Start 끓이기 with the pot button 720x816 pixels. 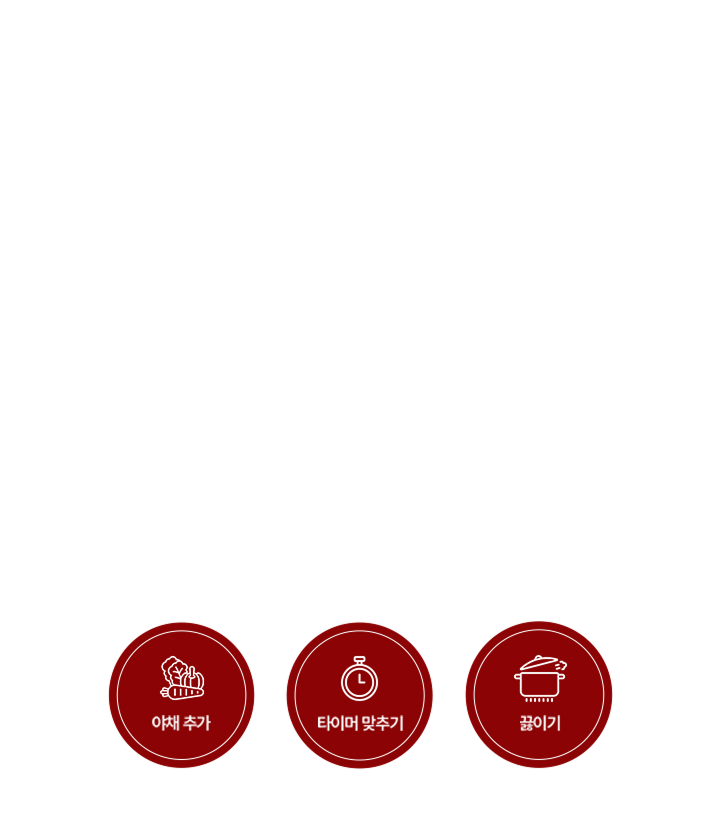coord(539,695)
